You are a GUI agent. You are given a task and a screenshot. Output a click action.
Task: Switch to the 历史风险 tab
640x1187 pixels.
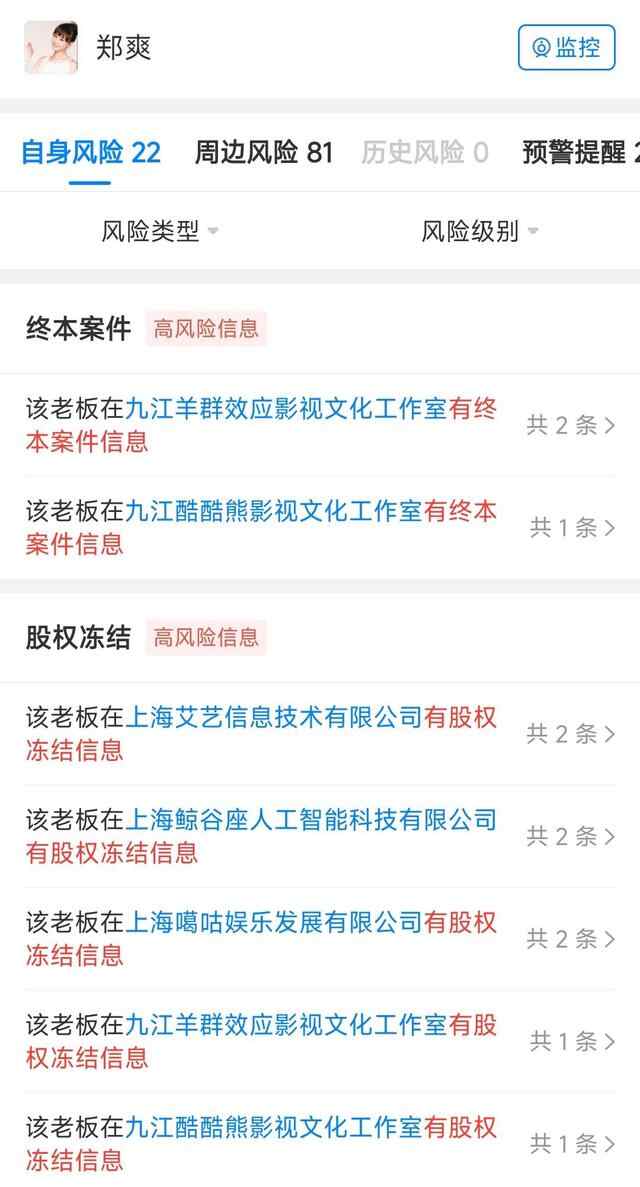(x=424, y=153)
